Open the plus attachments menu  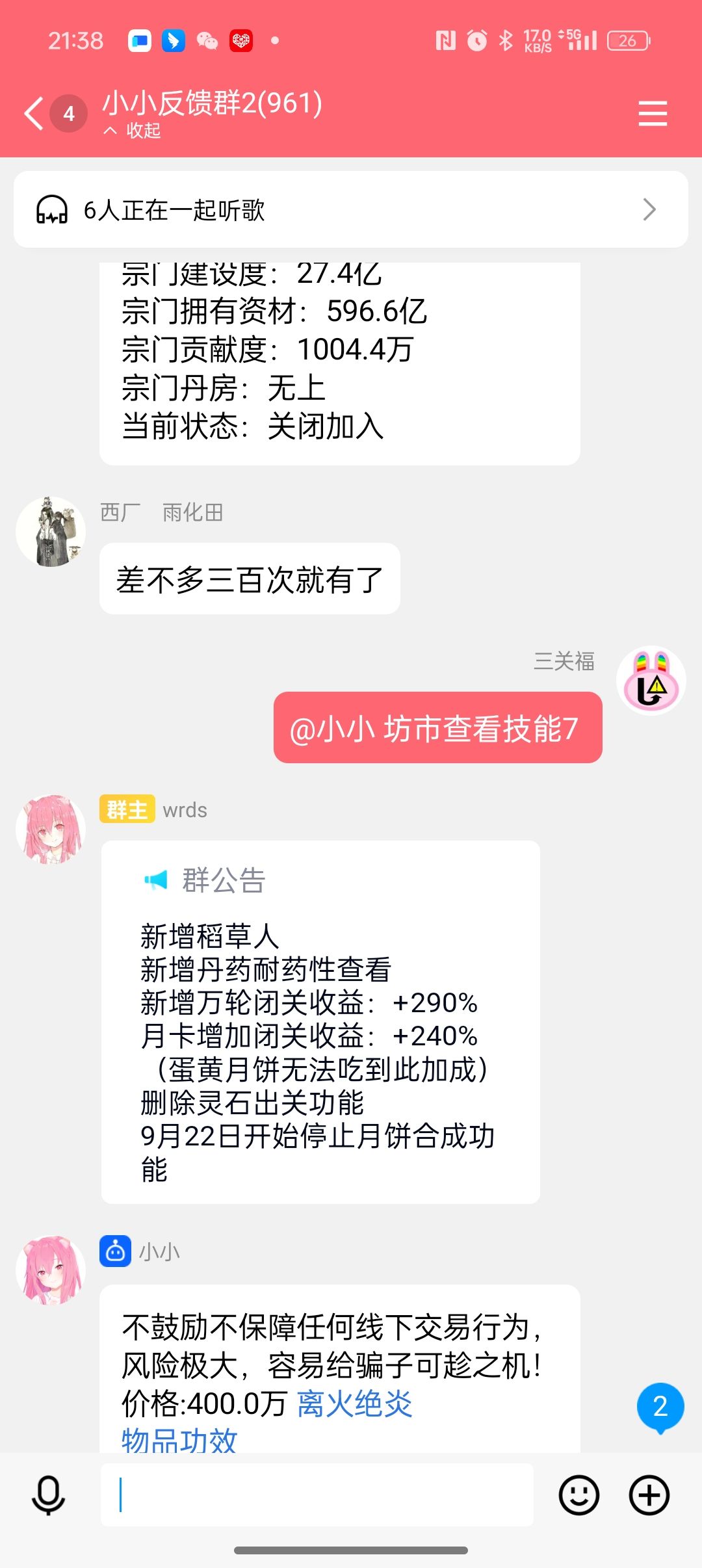[x=649, y=1495]
